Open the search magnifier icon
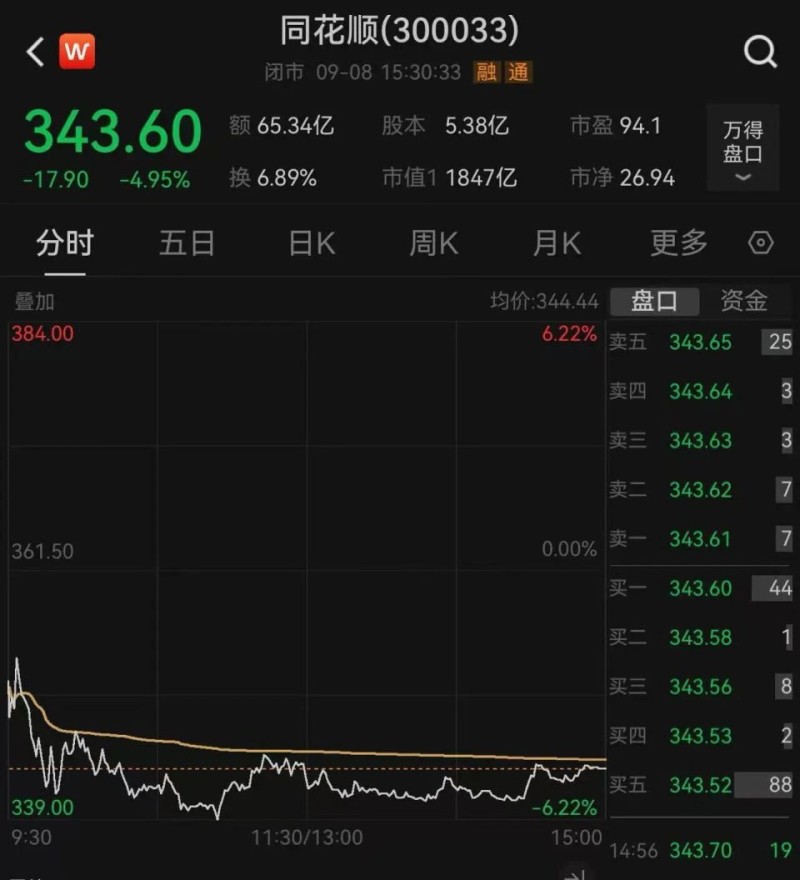Viewport: 800px width, 880px height. coord(760,52)
